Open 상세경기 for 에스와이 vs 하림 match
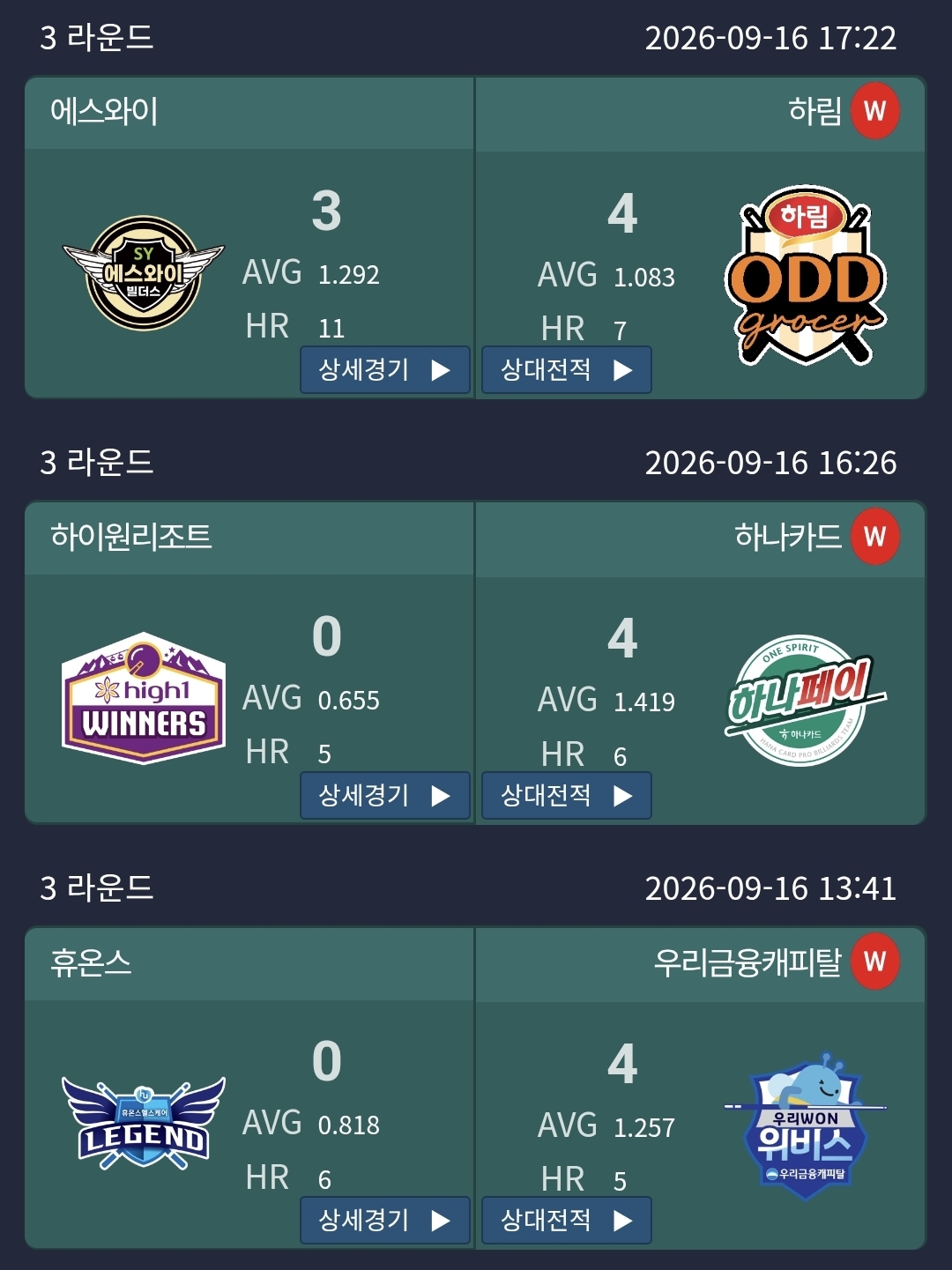952x1270 pixels. coord(385,370)
